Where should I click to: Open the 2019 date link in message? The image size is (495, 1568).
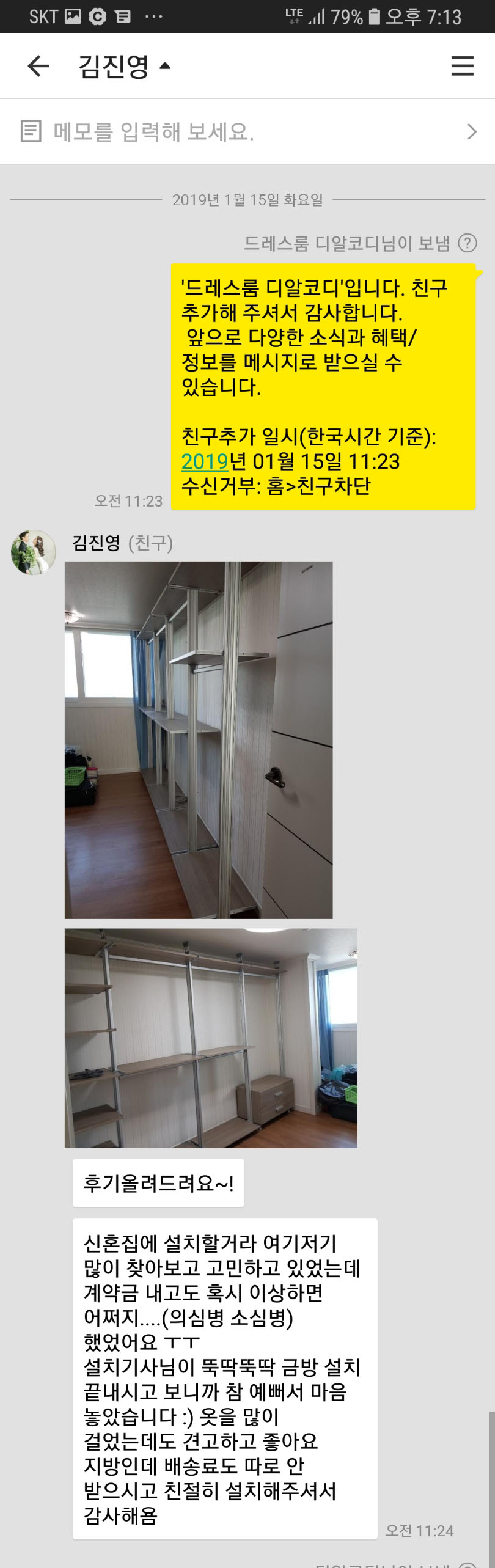click(205, 461)
